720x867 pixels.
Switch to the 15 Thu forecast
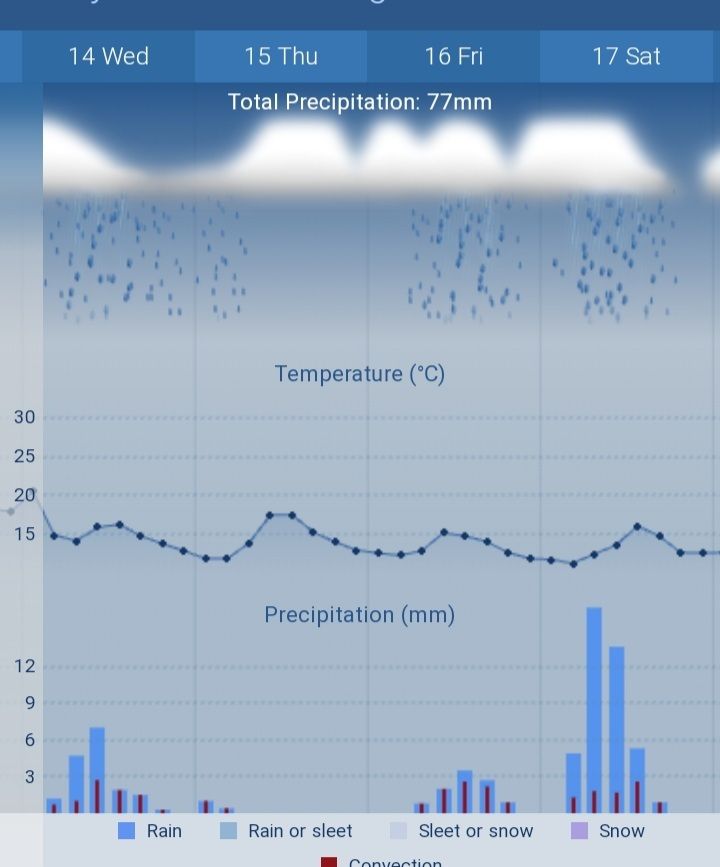pyautogui.click(x=281, y=57)
